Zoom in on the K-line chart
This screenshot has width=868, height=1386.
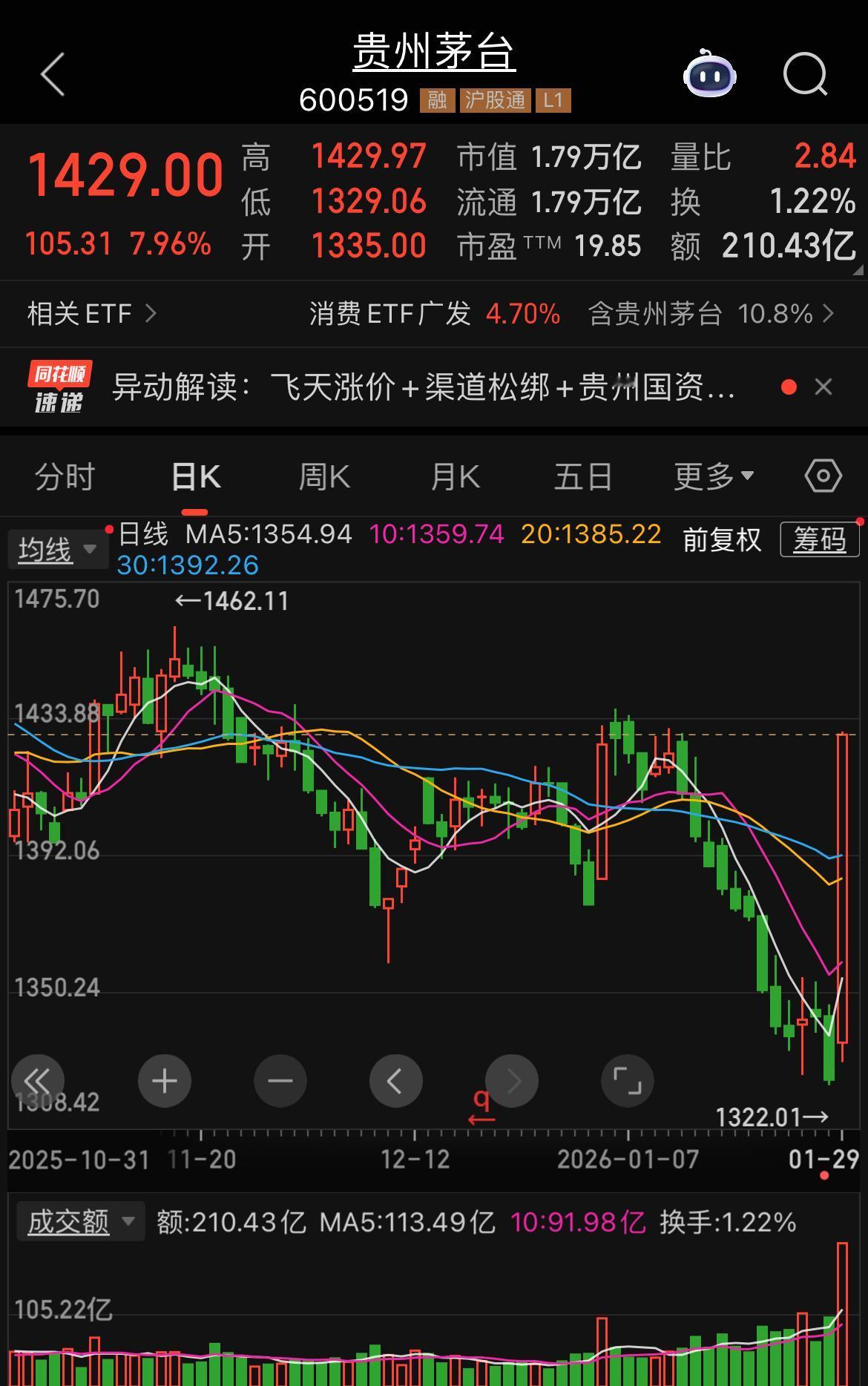164,1081
